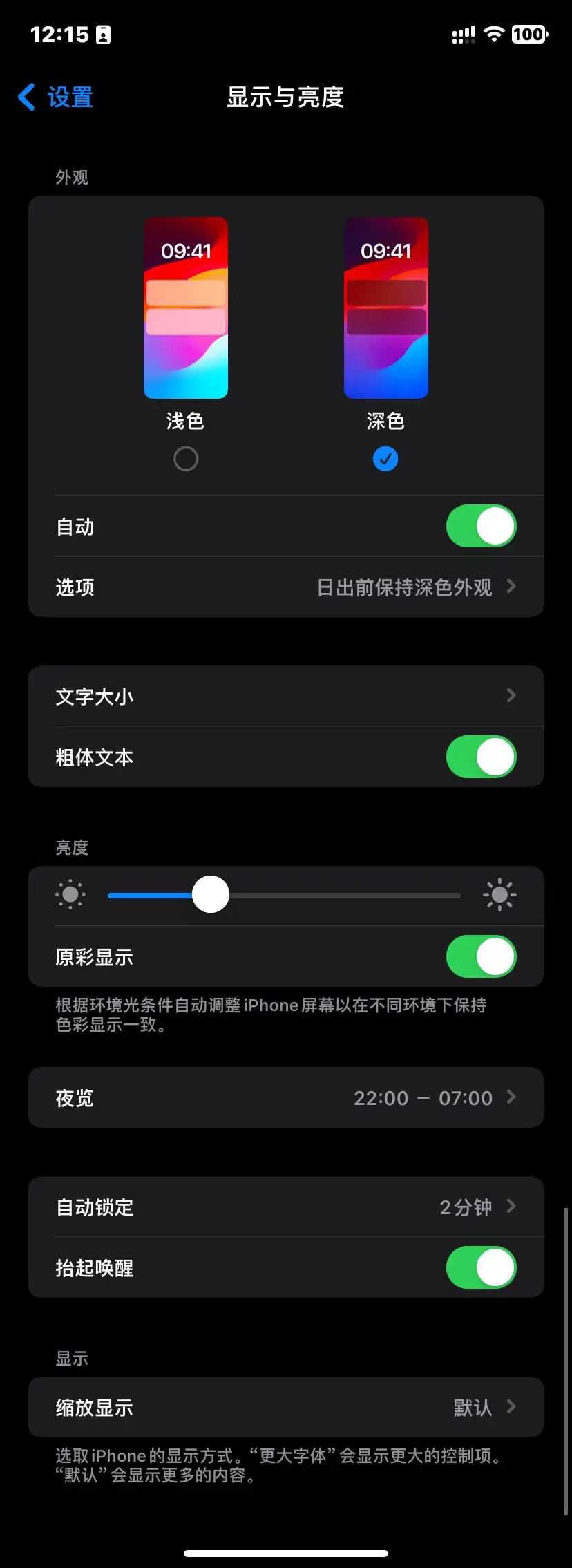Select the 深色 dark mode checkmark
572x1568 pixels.
[385, 458]
